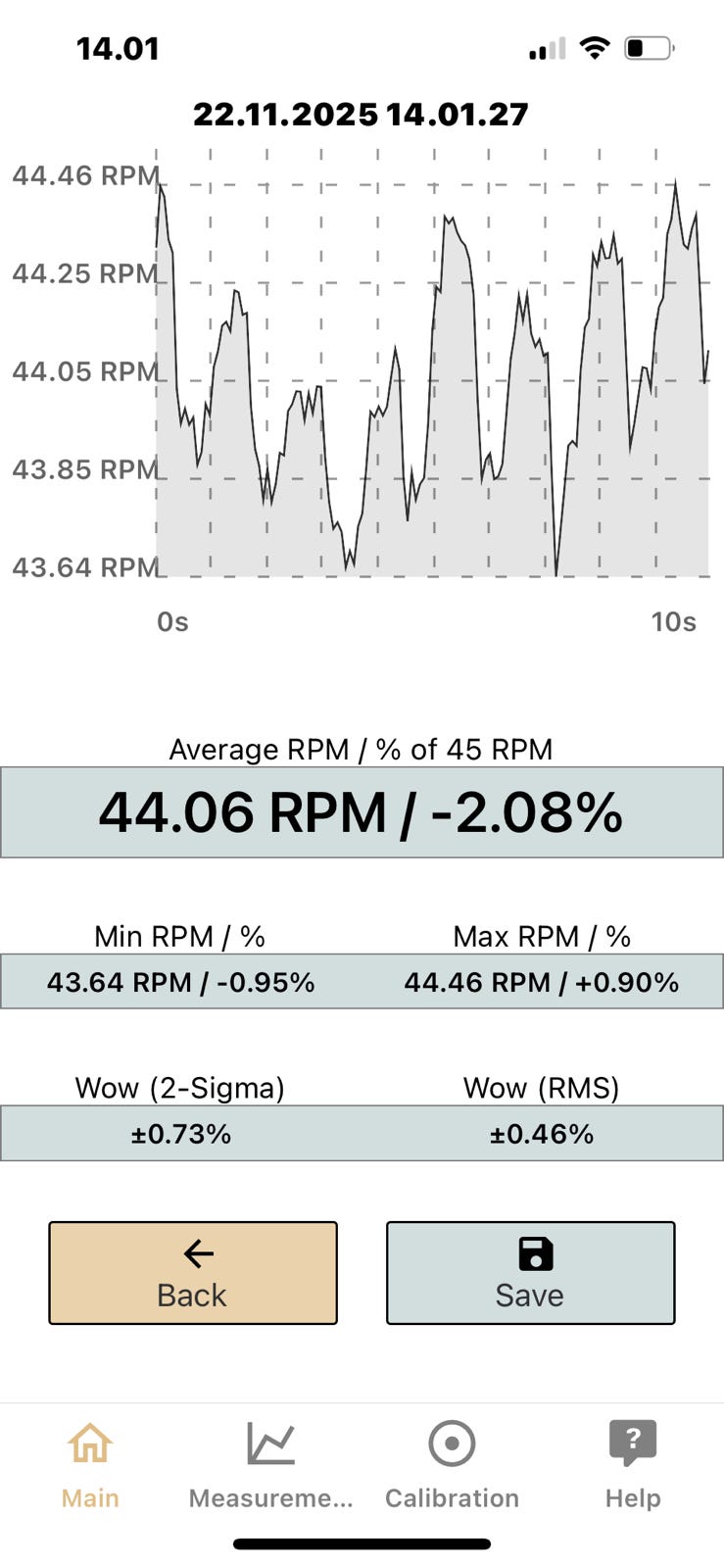The width and height of the screenshot is (724, 1568).
Task: Switch to the Main tab
Action: tap(90, 1466)
